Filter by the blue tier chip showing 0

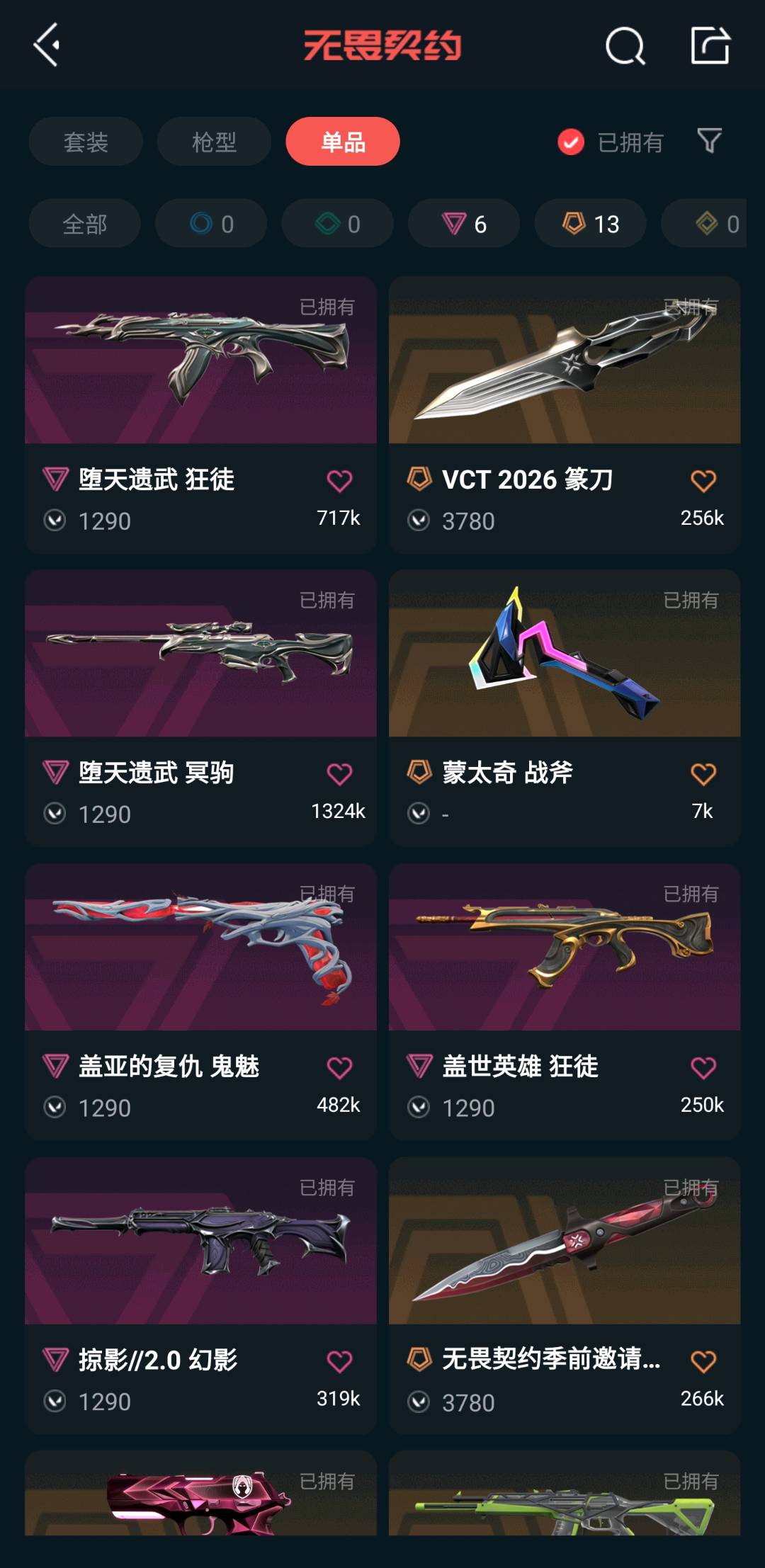[211, 224]
